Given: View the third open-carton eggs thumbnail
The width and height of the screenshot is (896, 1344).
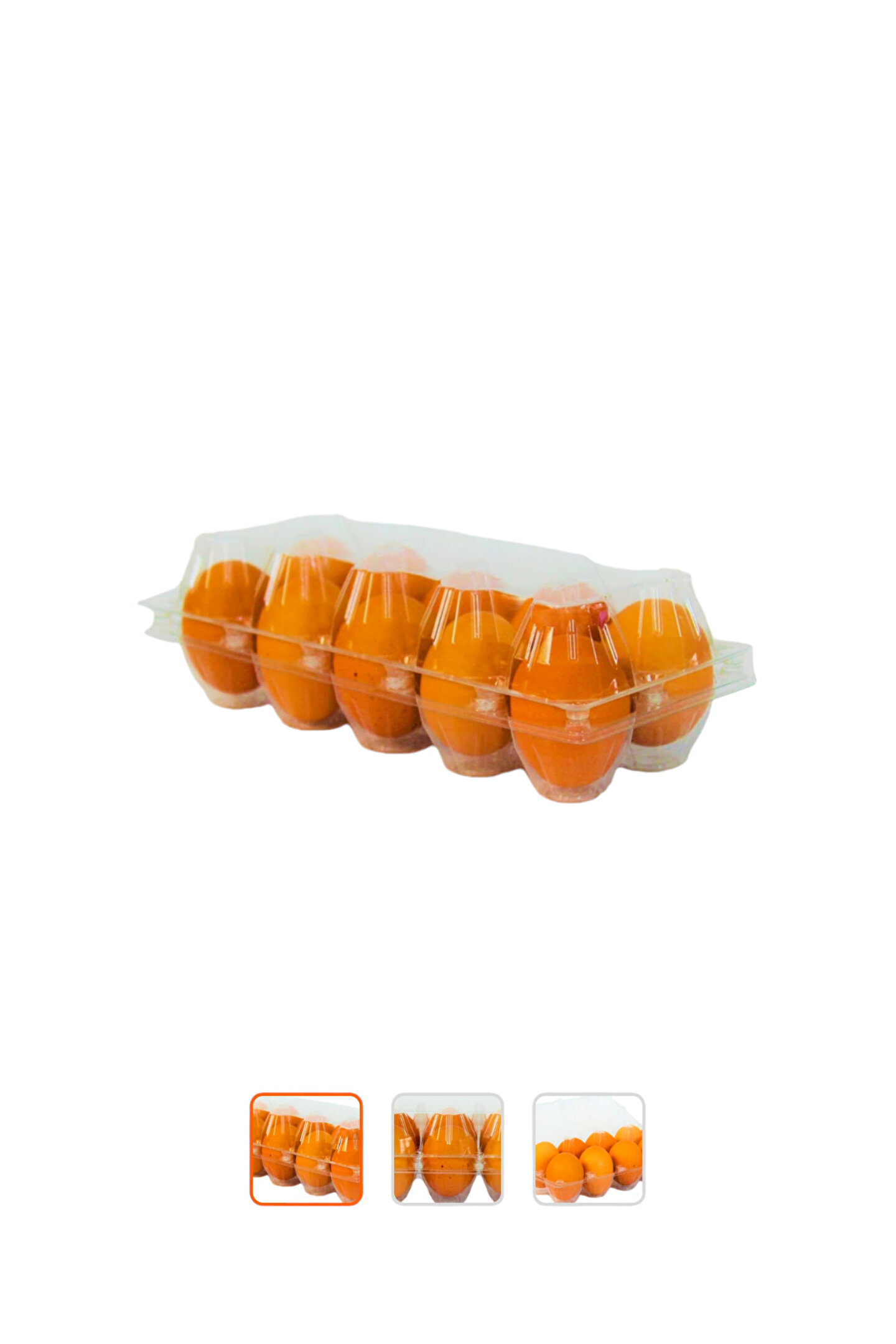Looking at the screenshot, I should (589, 1149).
